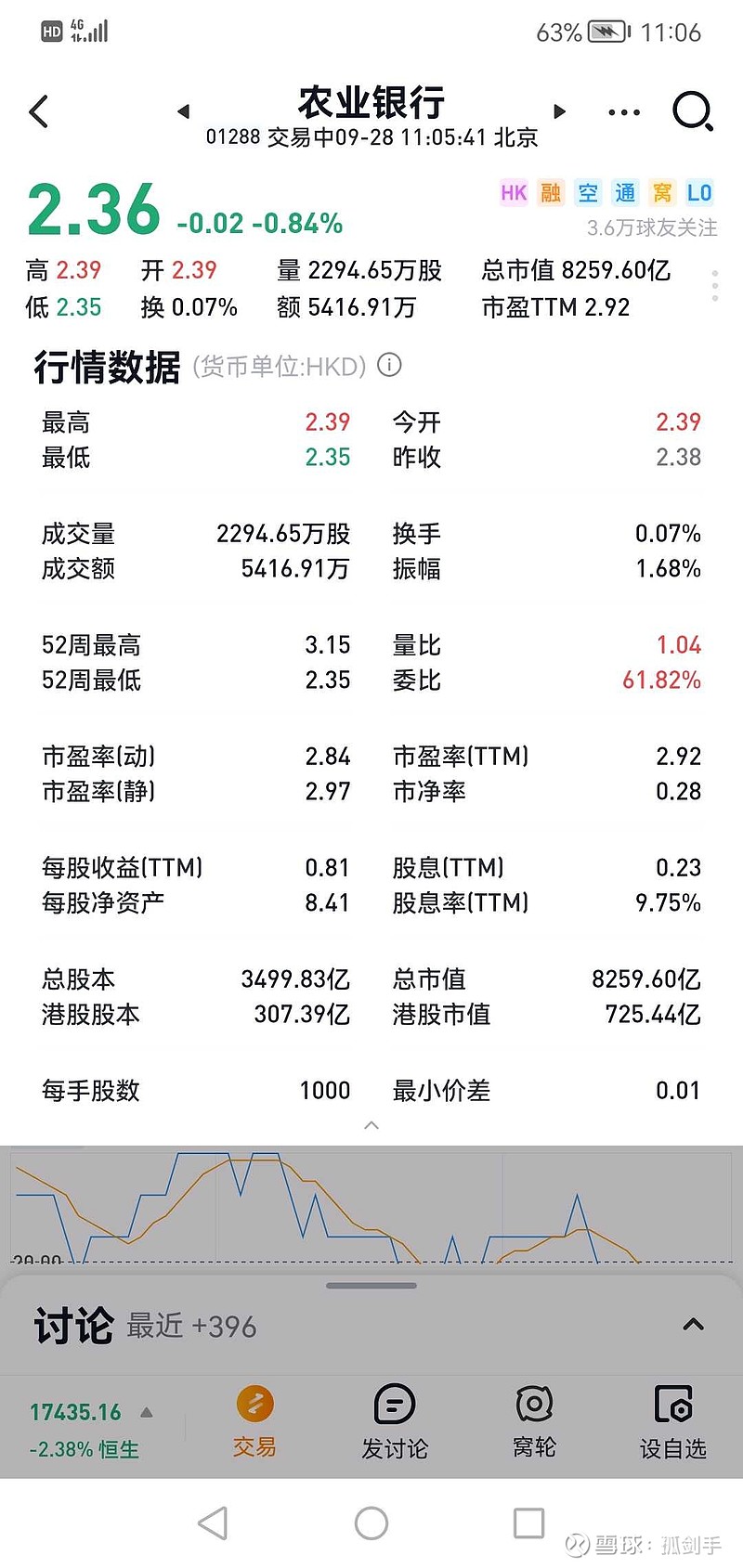Image resolution: width=743 pixels, height=1568 pixels.
Task: Tap the search magnifier icon
Action: pos(693,111)
